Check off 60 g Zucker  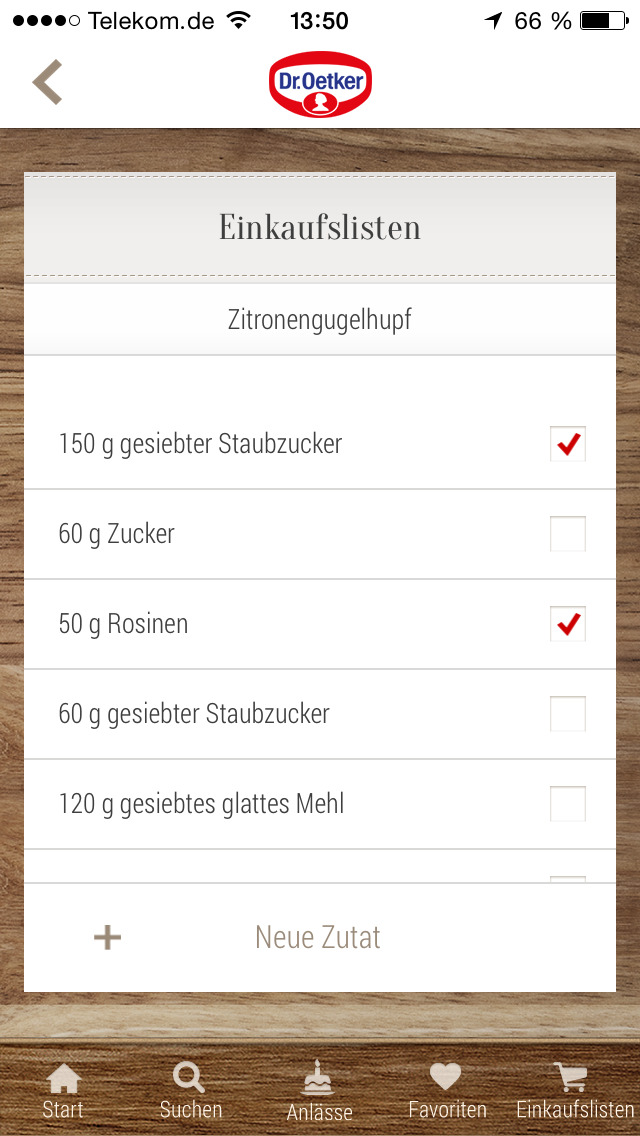tap(568, 534)
